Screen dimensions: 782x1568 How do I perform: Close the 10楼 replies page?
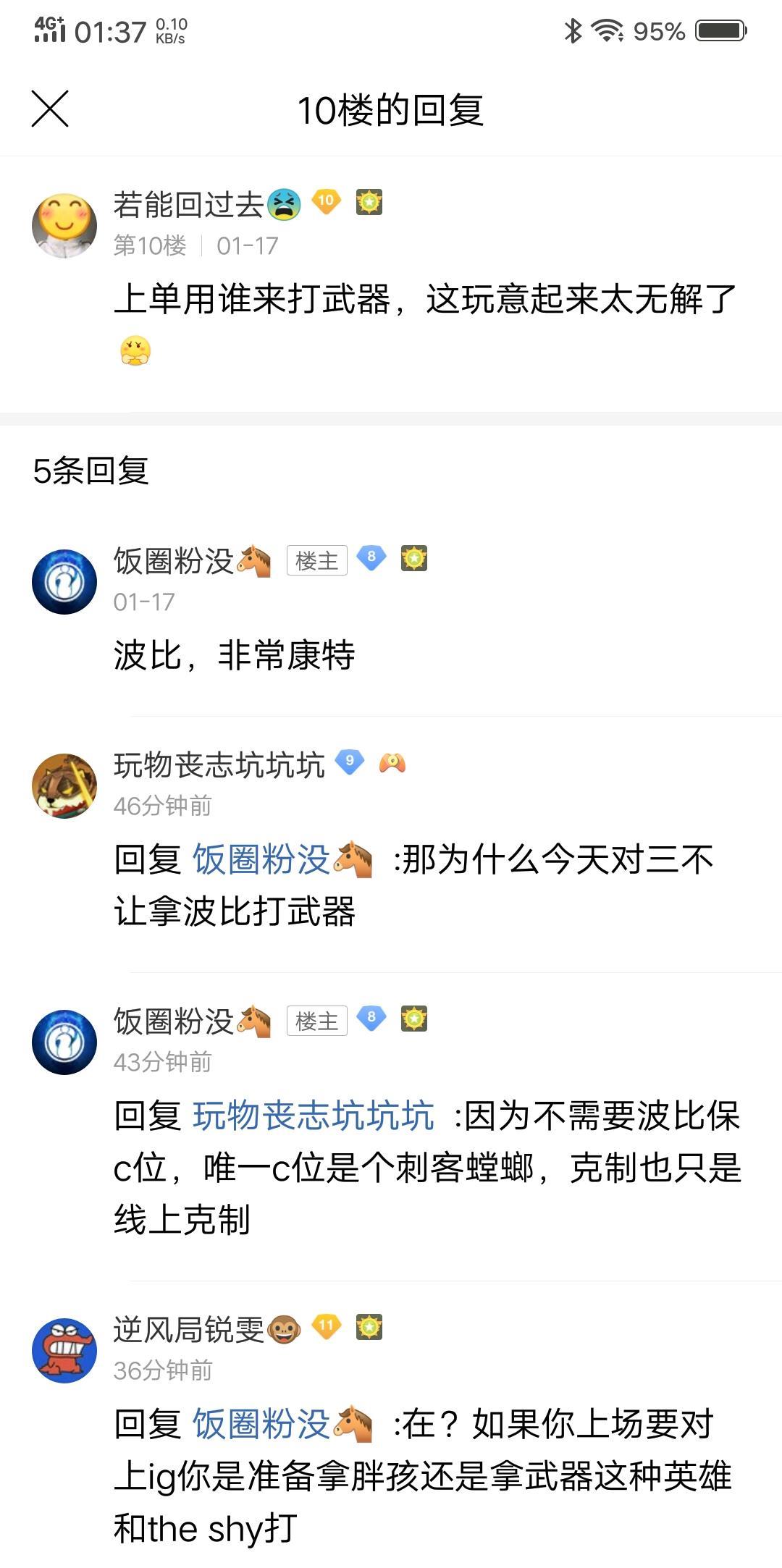point(50,109)
